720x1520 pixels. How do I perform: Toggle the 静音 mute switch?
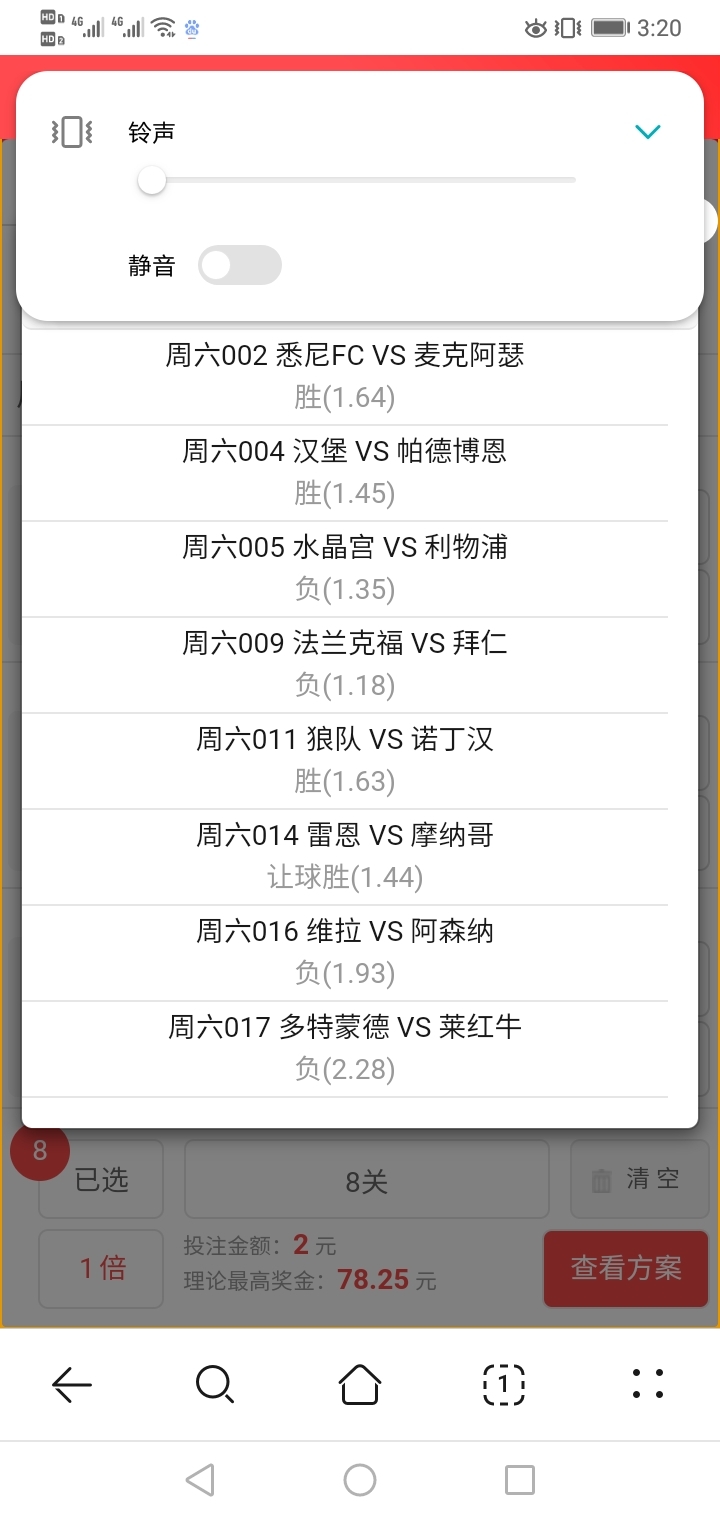click(x=240, y=265)
